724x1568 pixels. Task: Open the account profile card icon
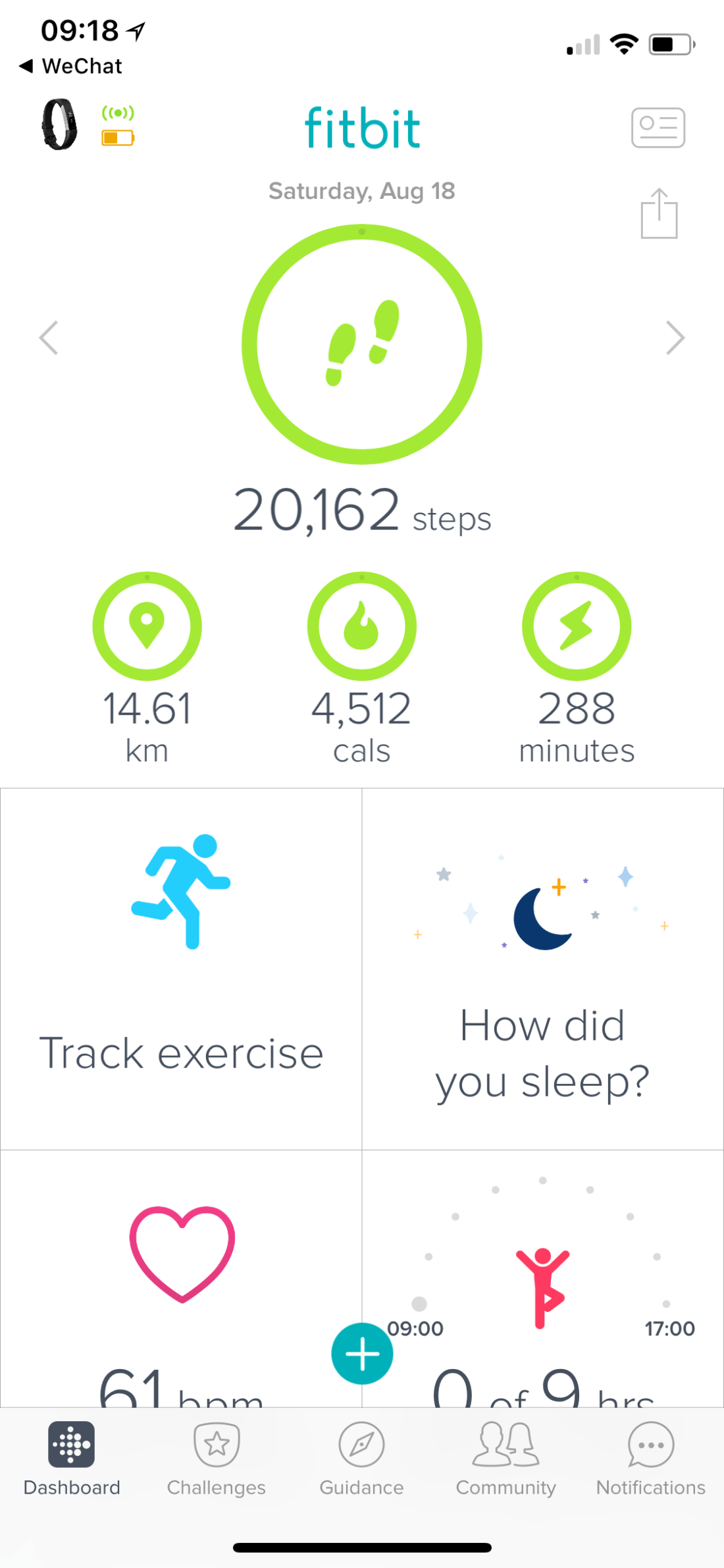658,128
